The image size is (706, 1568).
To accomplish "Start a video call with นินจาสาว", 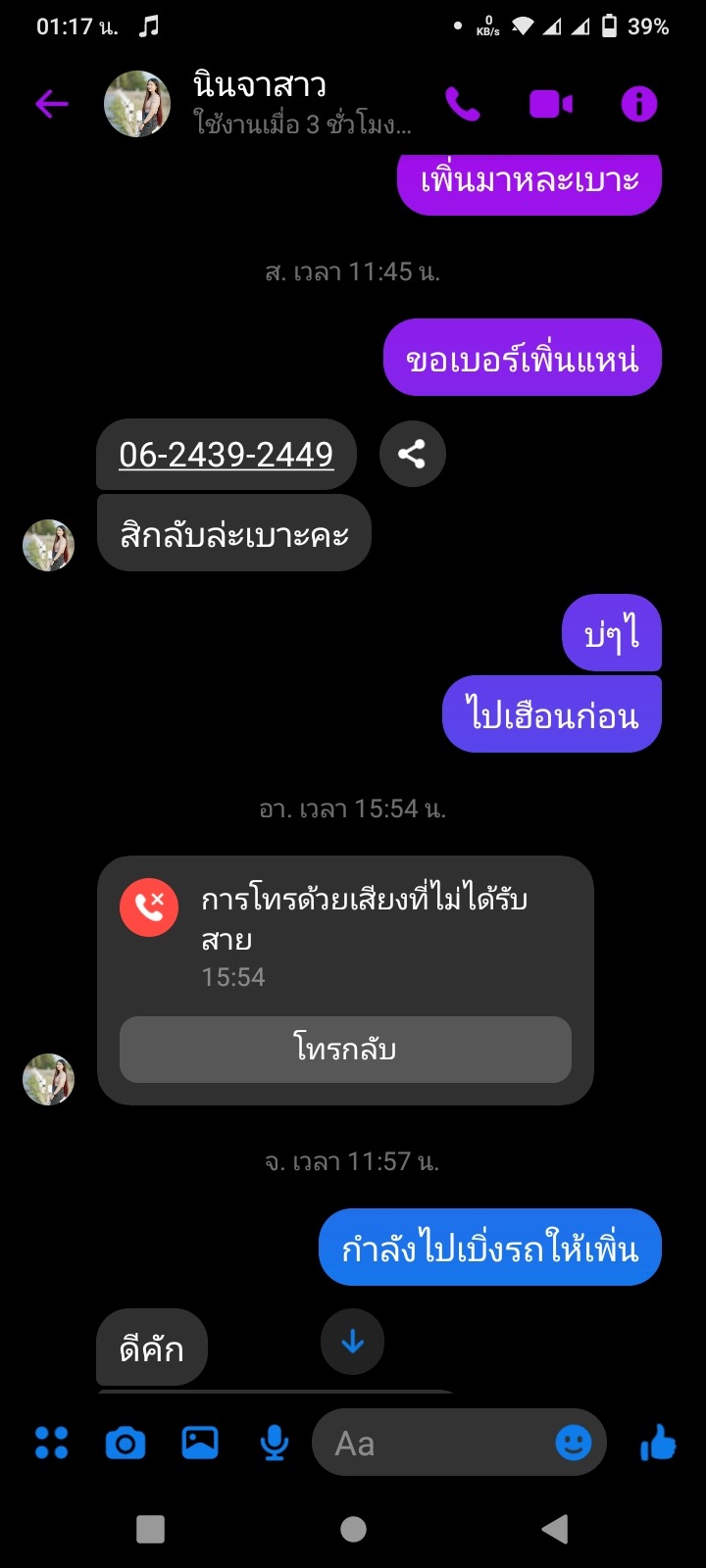I will click(x=551, y=103).
